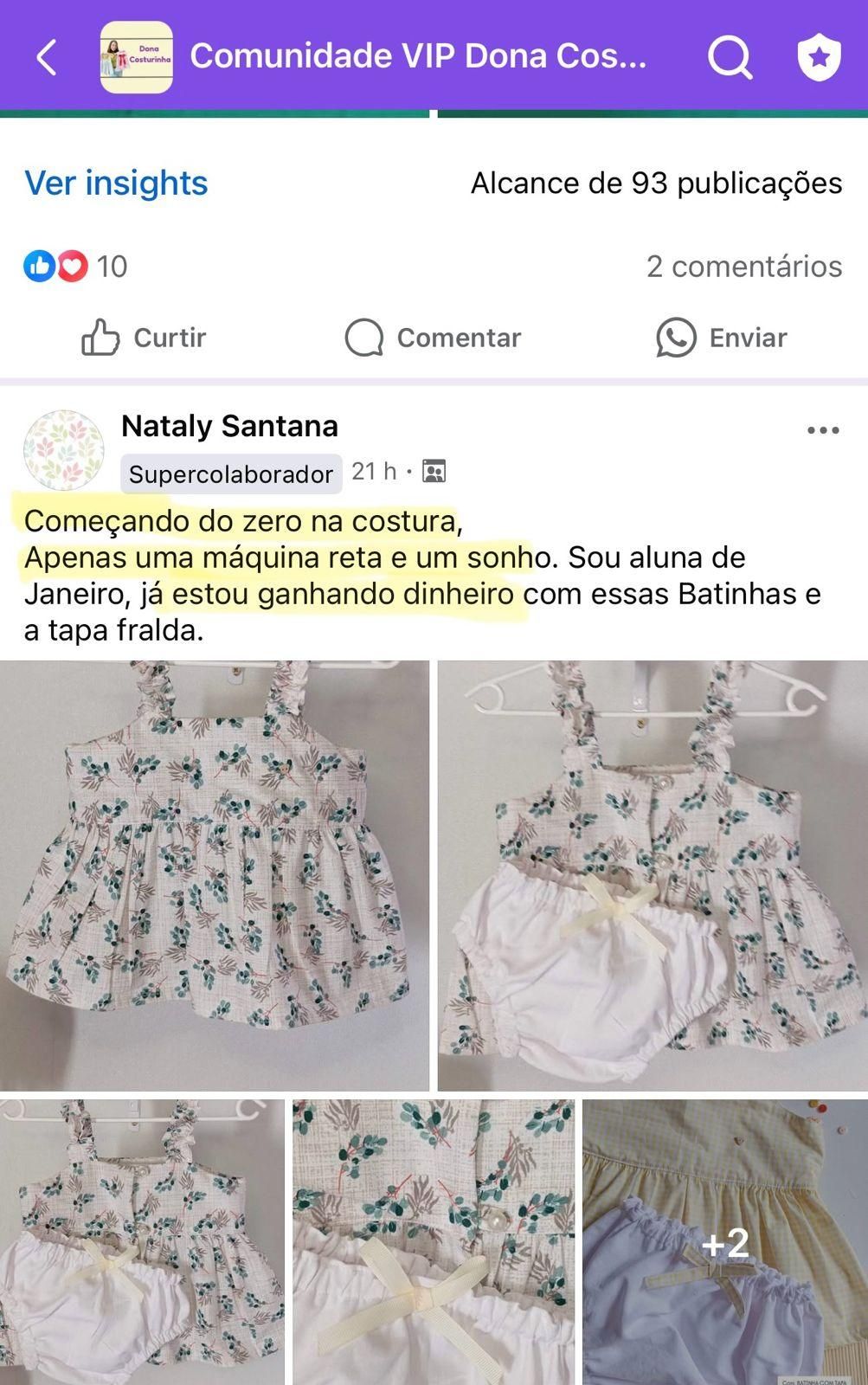Go back using the header arrow

(47, 57)
